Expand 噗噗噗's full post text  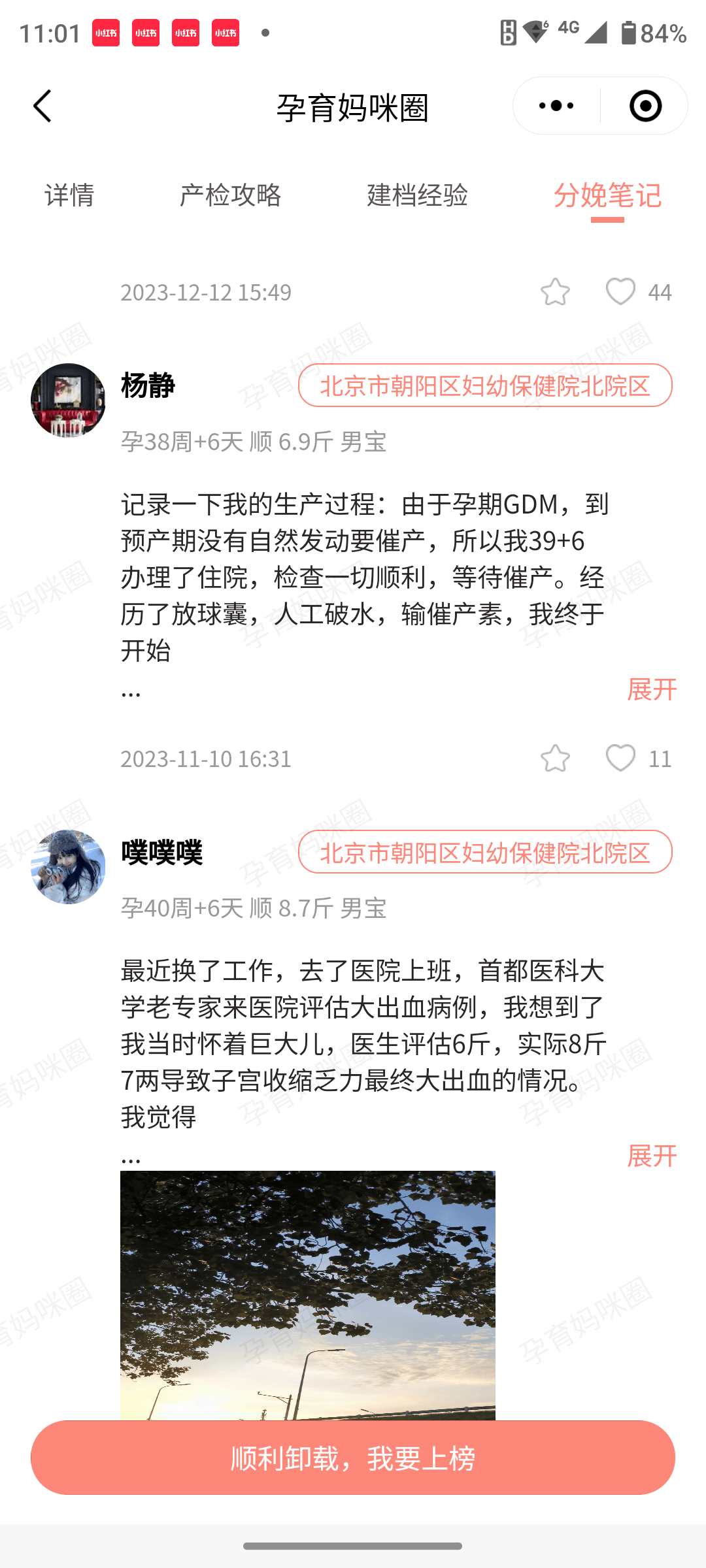point(652,1155)
